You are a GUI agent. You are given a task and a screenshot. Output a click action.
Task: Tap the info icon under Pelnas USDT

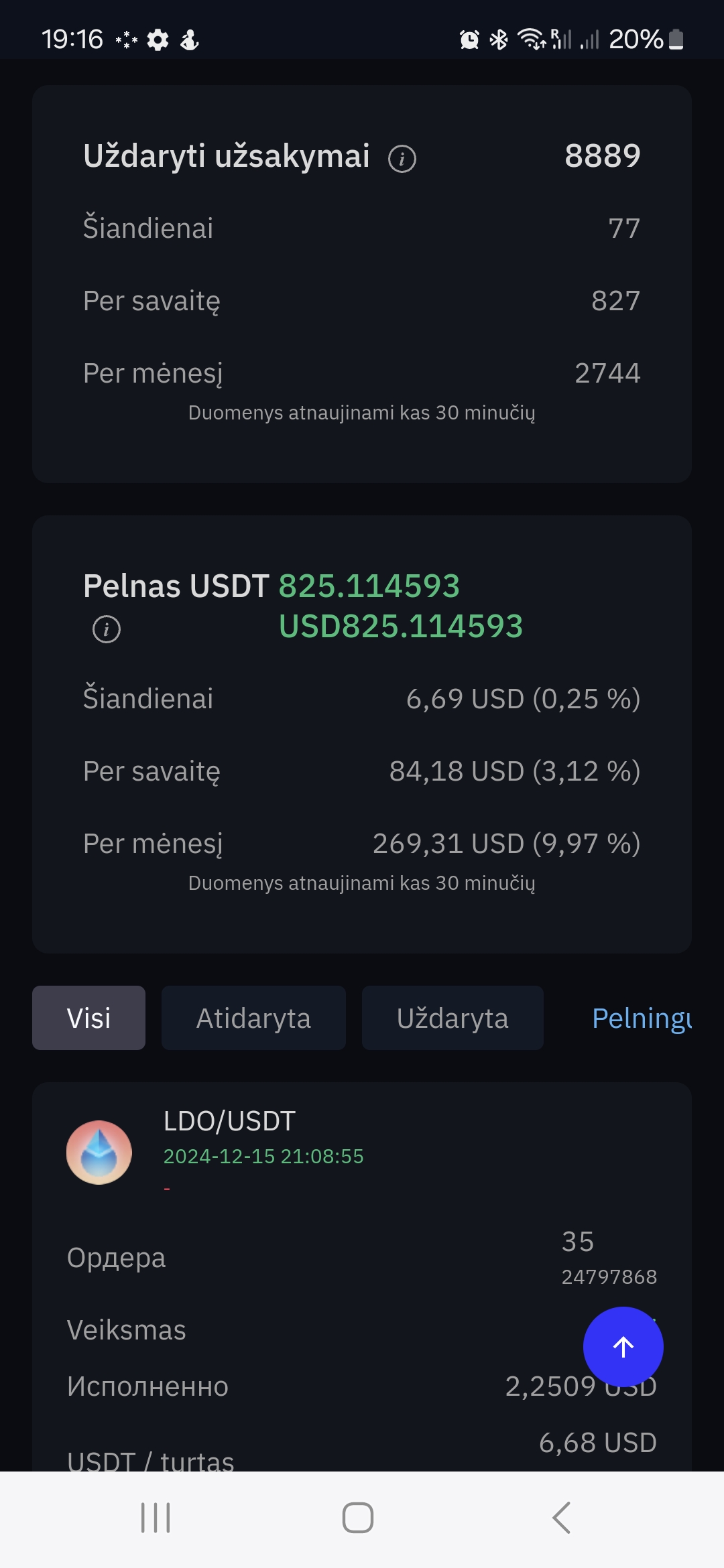pyautogui.click(x=107, y=629)
